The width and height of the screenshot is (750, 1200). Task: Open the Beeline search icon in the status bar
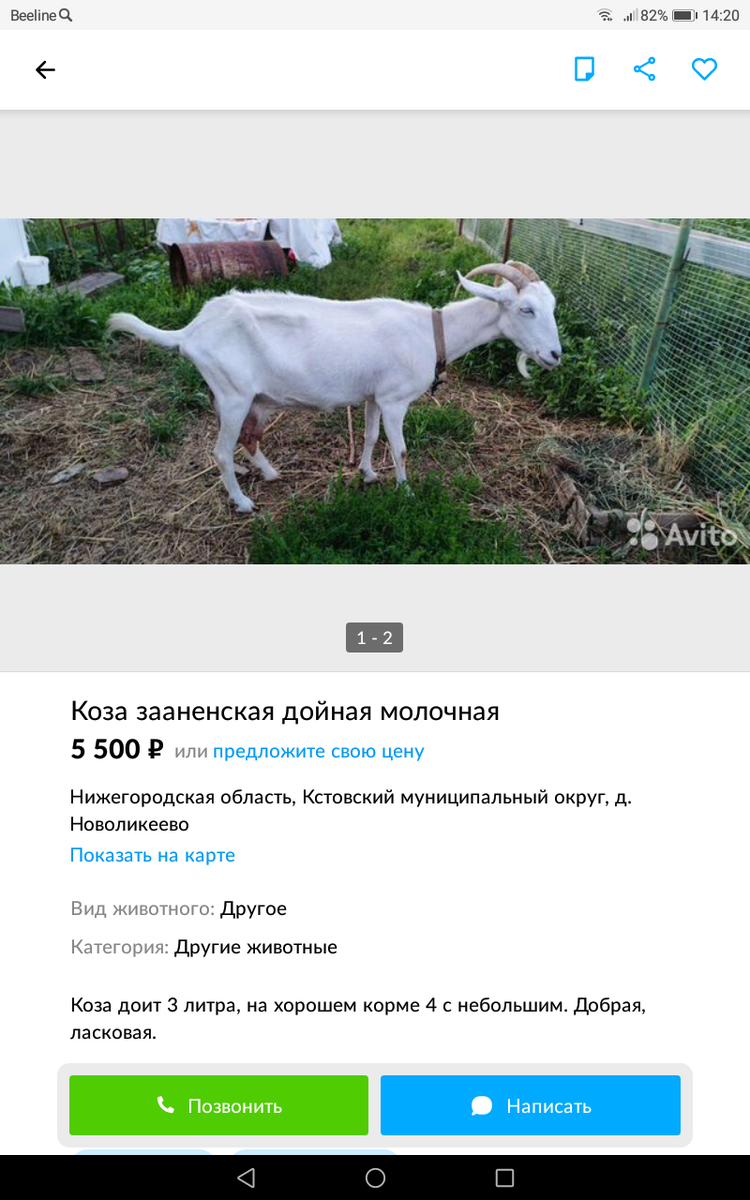click(66, 15)
